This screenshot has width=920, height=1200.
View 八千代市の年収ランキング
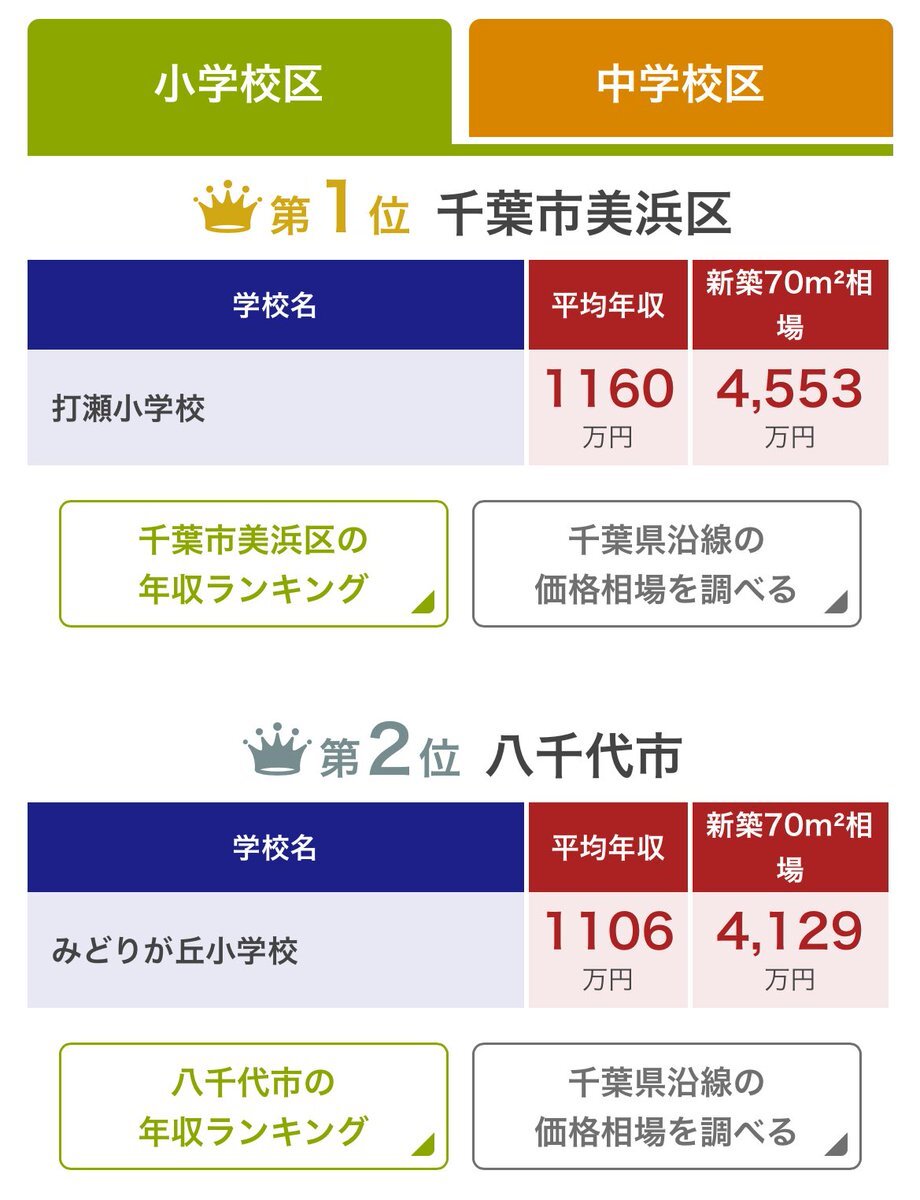click(x=253, y=1106)
